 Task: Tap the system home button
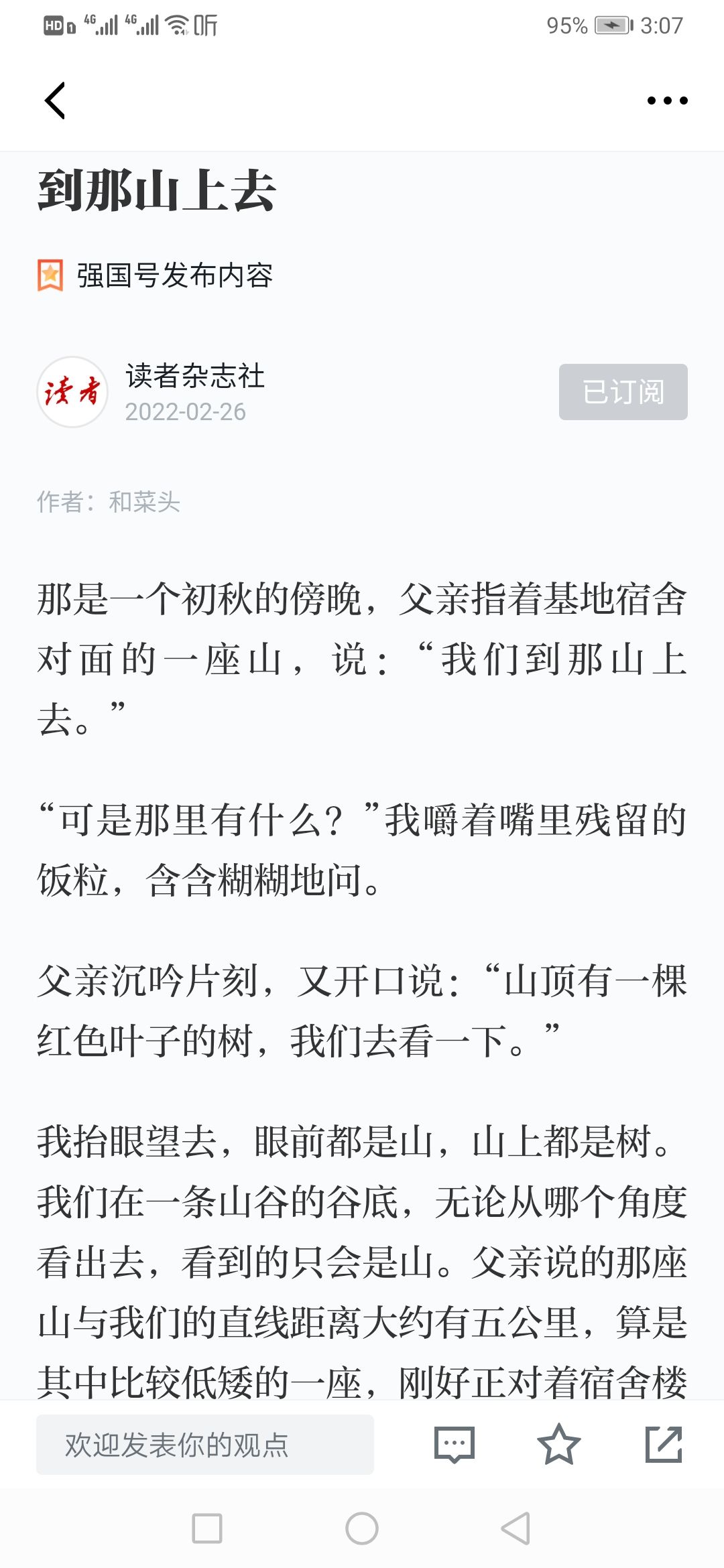[362, 1528]
